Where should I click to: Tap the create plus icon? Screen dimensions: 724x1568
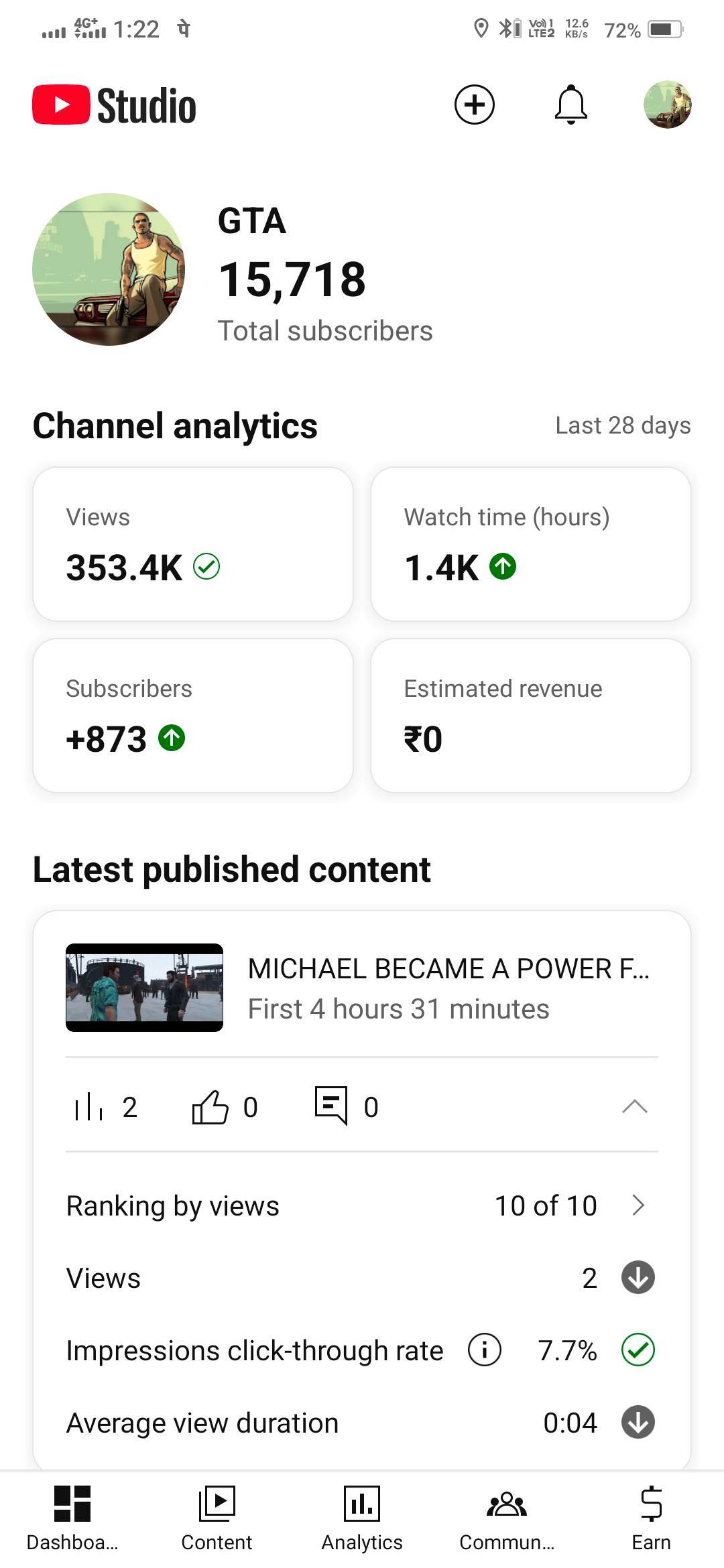(x=475, y=105)
